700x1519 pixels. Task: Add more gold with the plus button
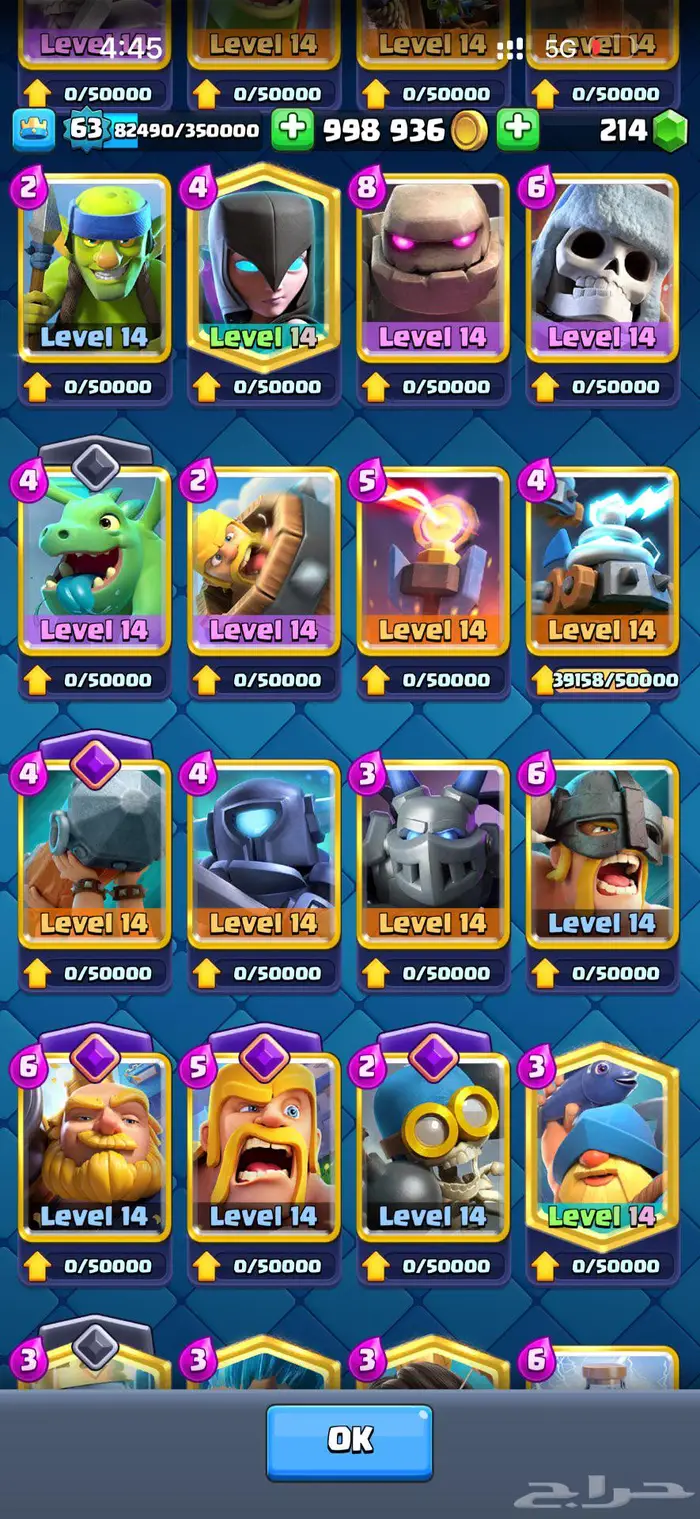pos(292,129)
